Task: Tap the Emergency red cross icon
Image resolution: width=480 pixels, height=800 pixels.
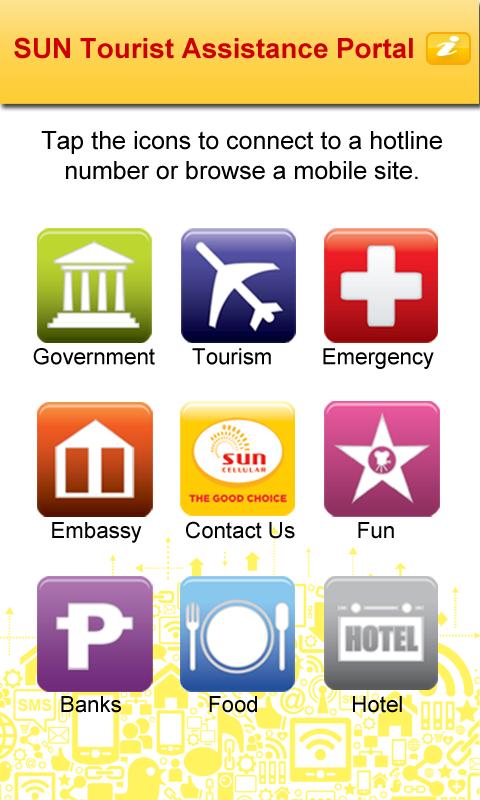Action: click(381, 286)
